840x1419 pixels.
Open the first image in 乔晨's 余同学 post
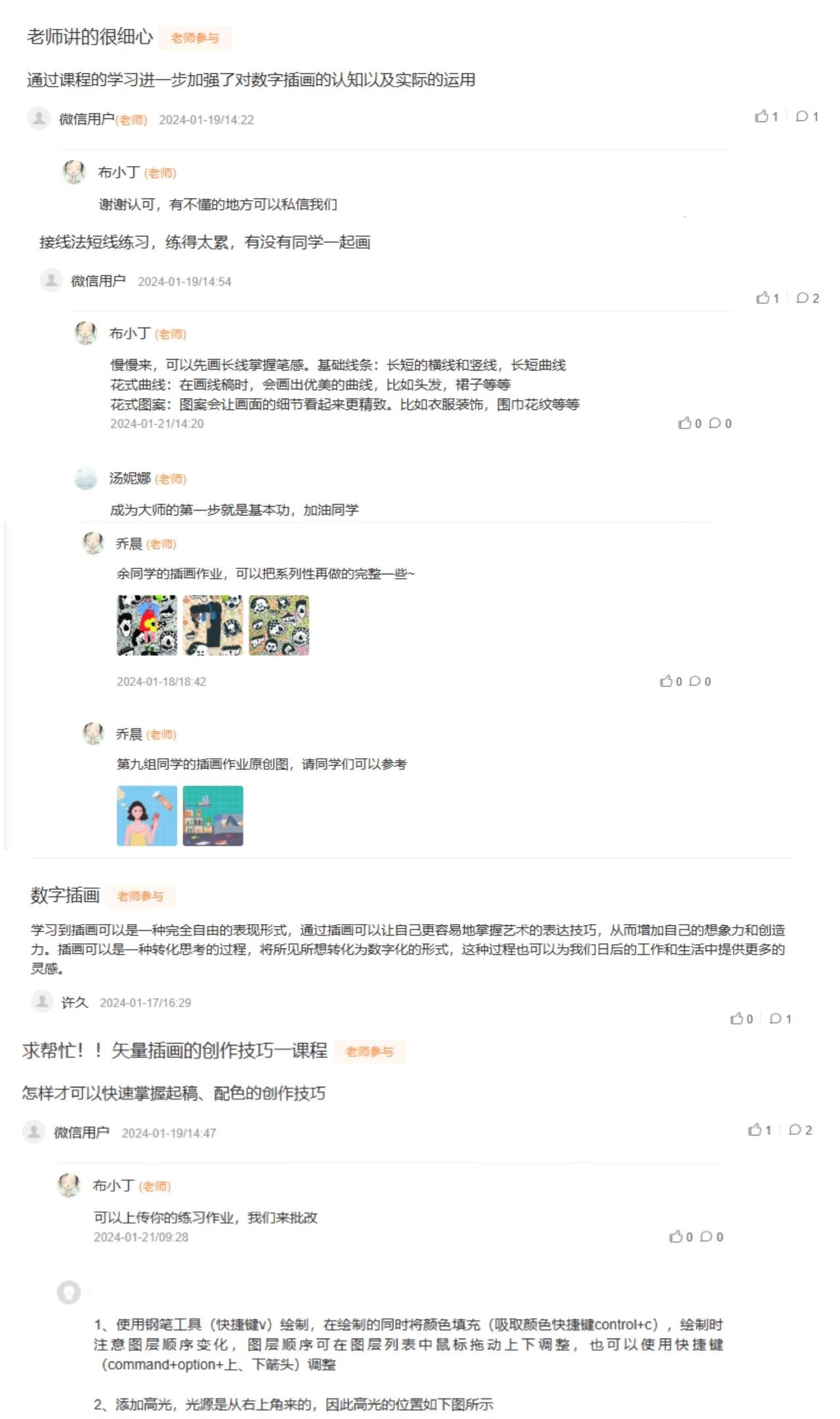(147, 625)
